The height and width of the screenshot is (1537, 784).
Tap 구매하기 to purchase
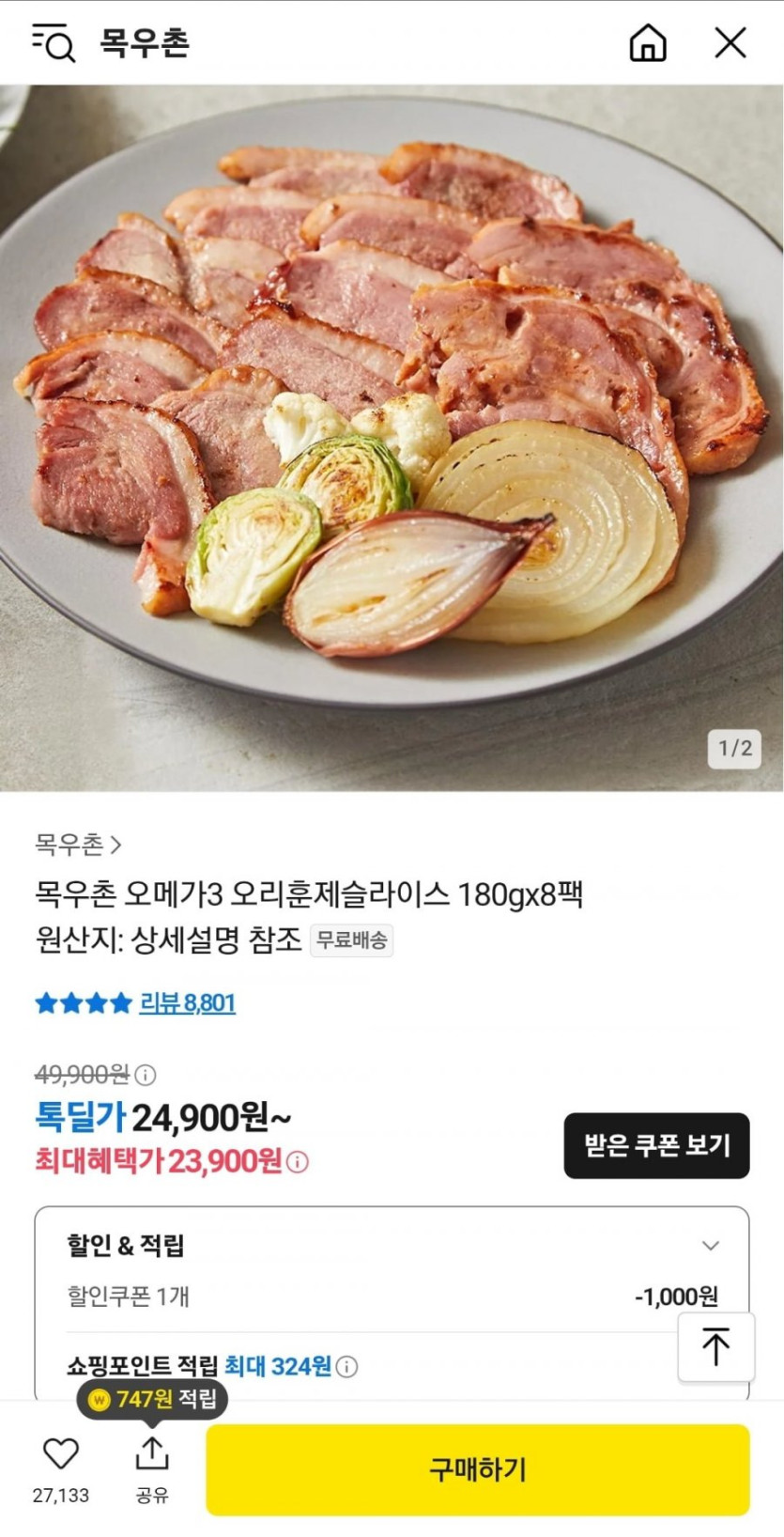[477, 1469]
